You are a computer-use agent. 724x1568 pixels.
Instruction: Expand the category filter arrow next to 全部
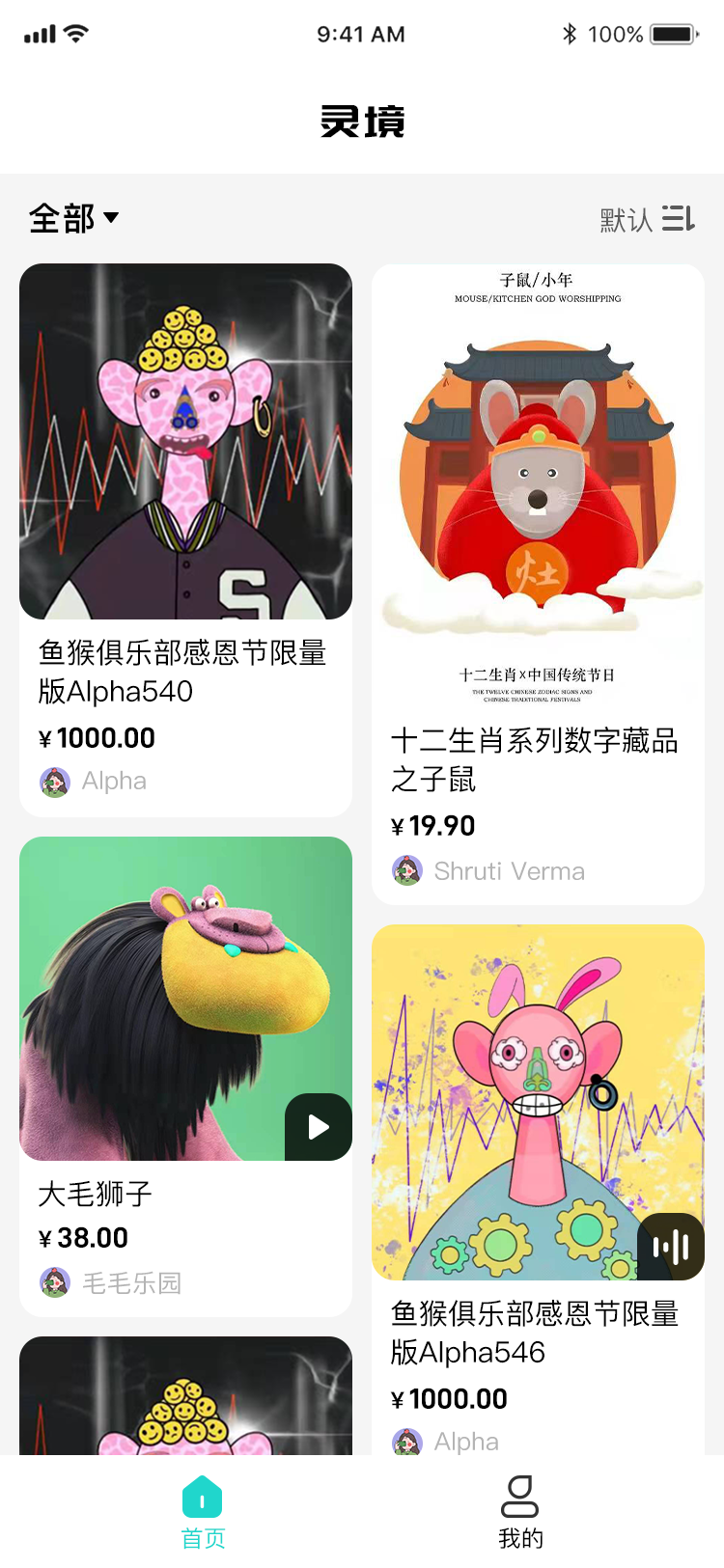112,219
